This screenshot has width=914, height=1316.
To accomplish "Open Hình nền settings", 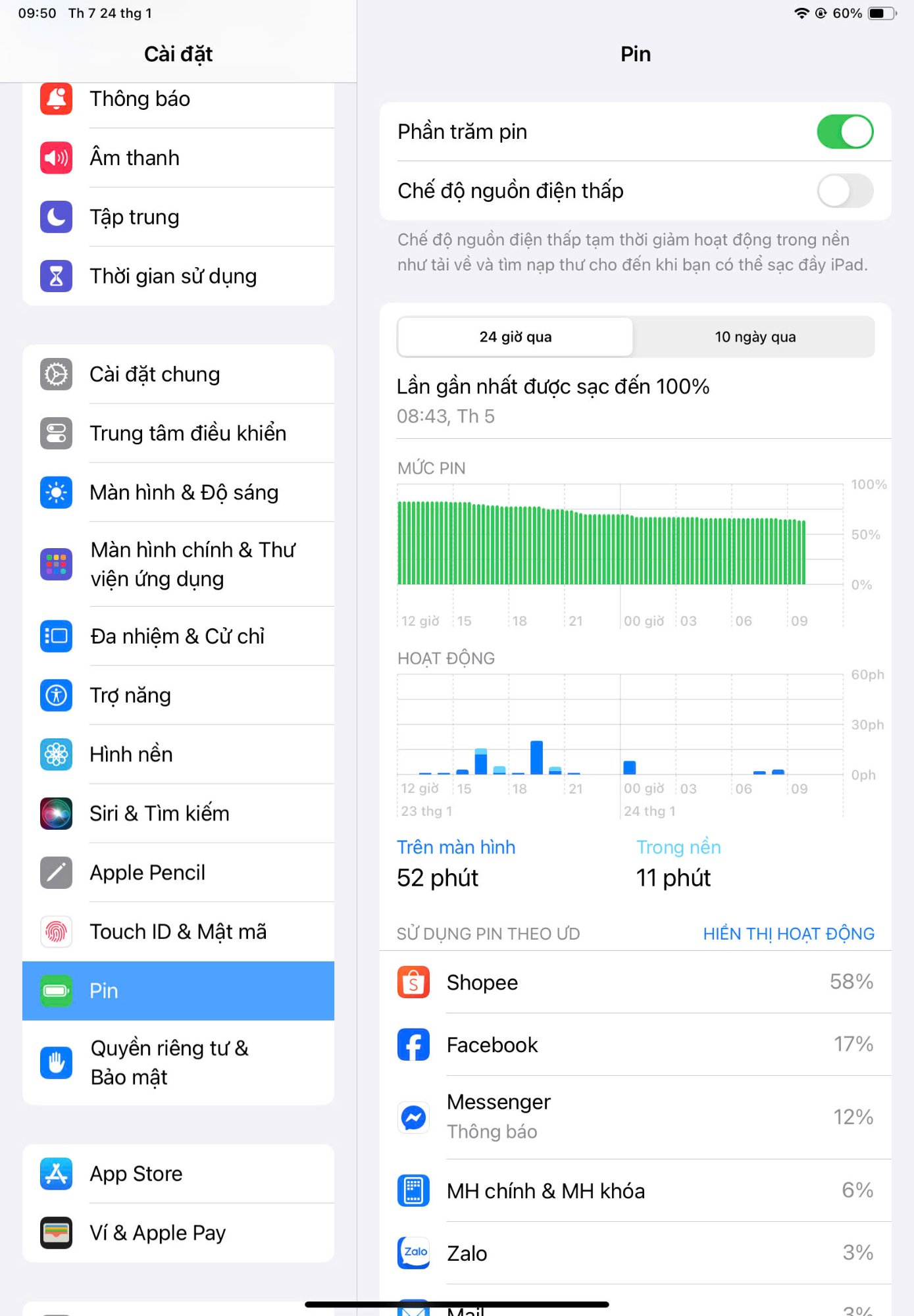I will point(178,755).
